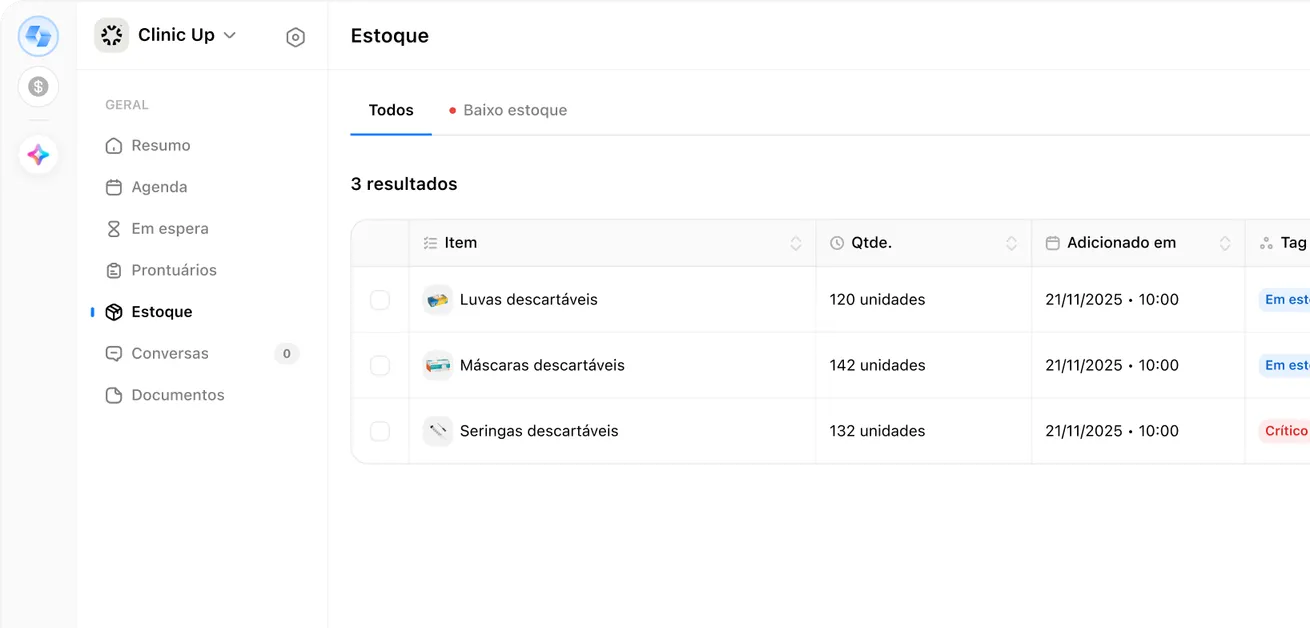
Task: Tick the checkbox for Máscaras descartáveis
Action: click(x=380, y=366)
